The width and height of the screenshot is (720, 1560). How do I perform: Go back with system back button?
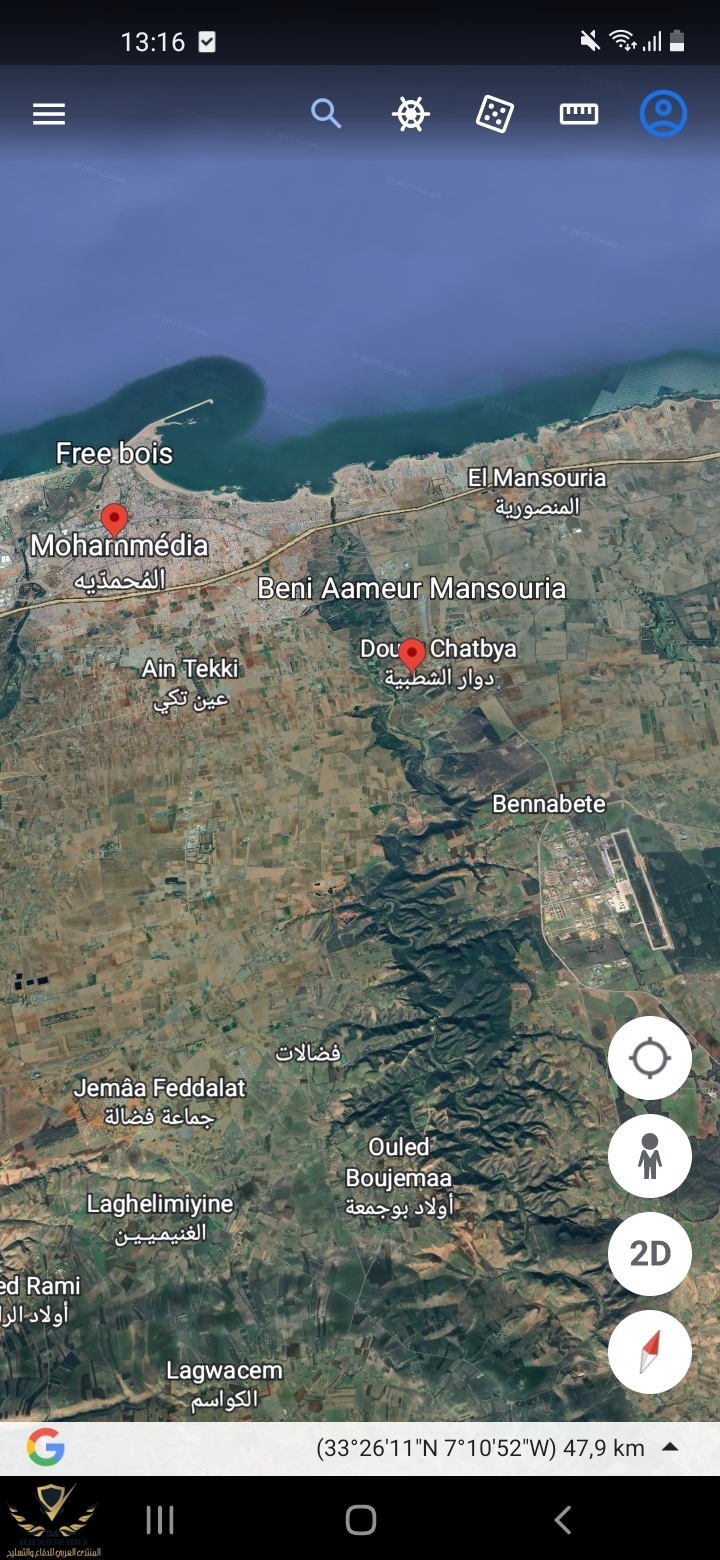point(563,1520)
